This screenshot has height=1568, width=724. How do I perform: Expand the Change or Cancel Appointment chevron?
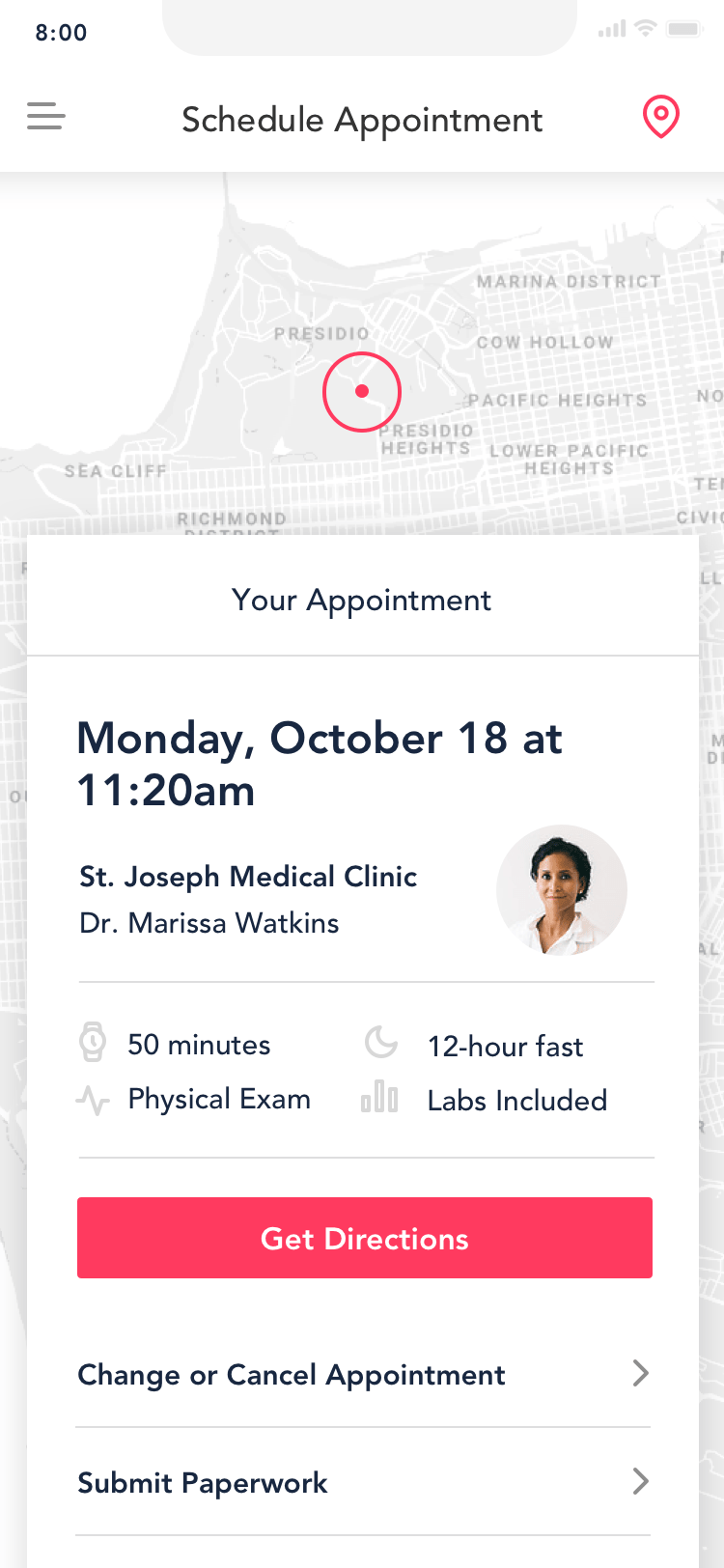(x=640, y=1373)
